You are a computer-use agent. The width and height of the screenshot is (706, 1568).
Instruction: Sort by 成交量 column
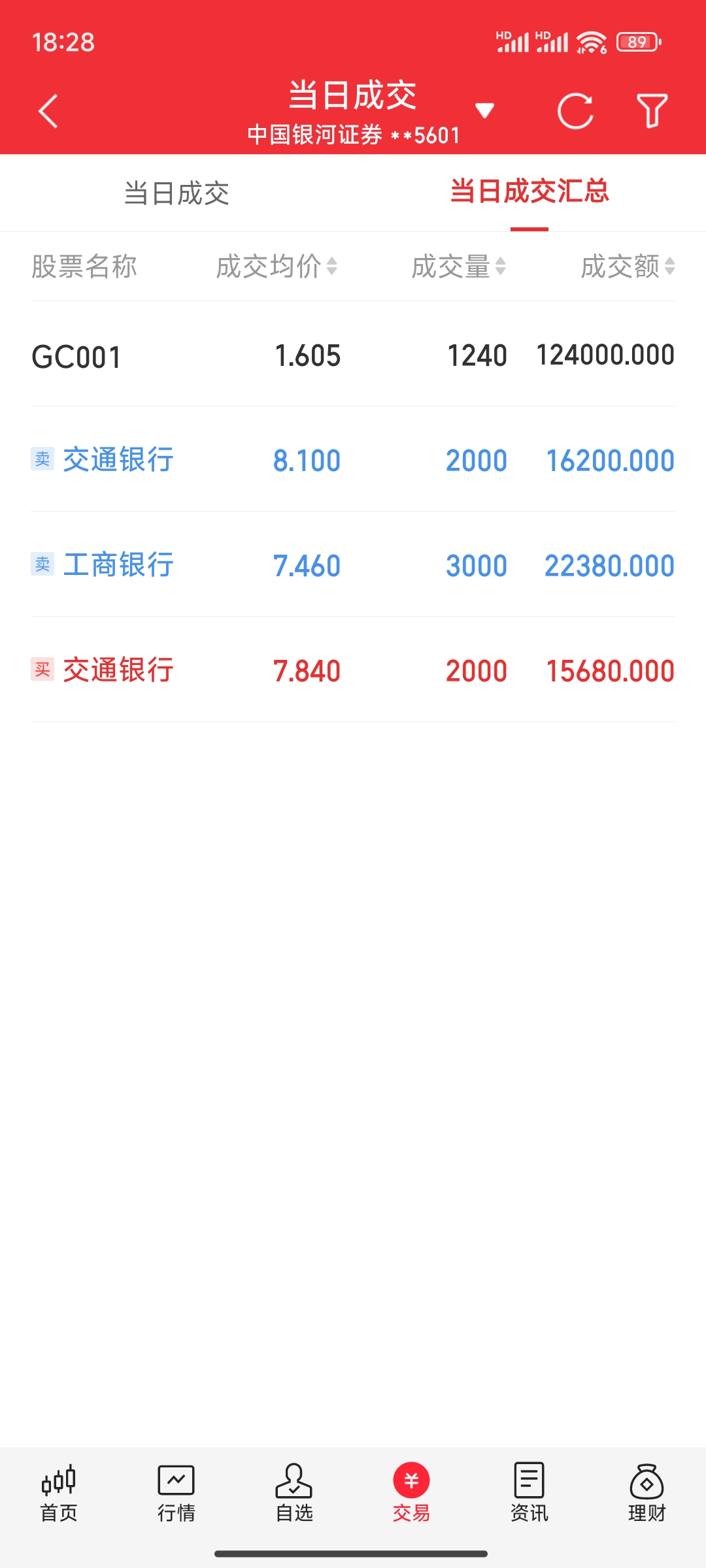pyautogui.click(x=458, y=267)
